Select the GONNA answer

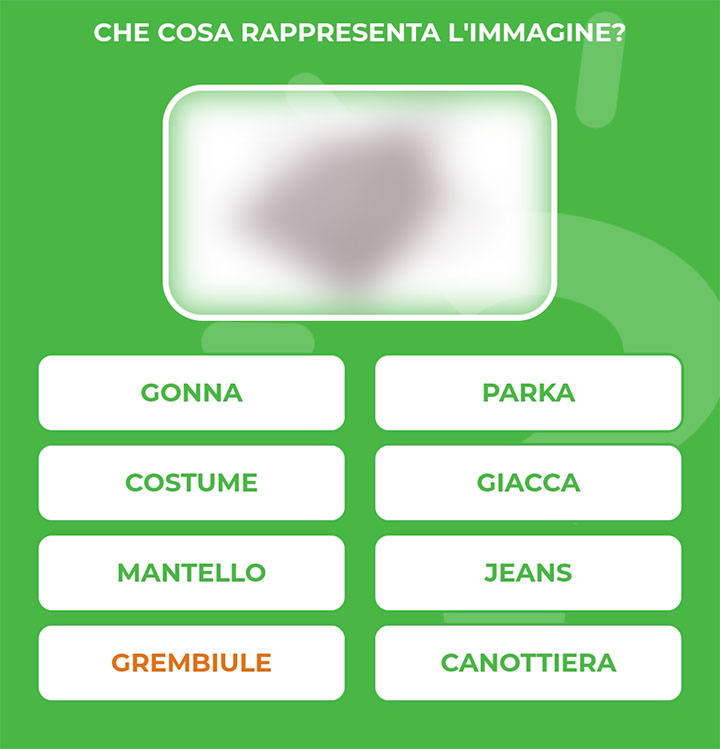point(191,392)
